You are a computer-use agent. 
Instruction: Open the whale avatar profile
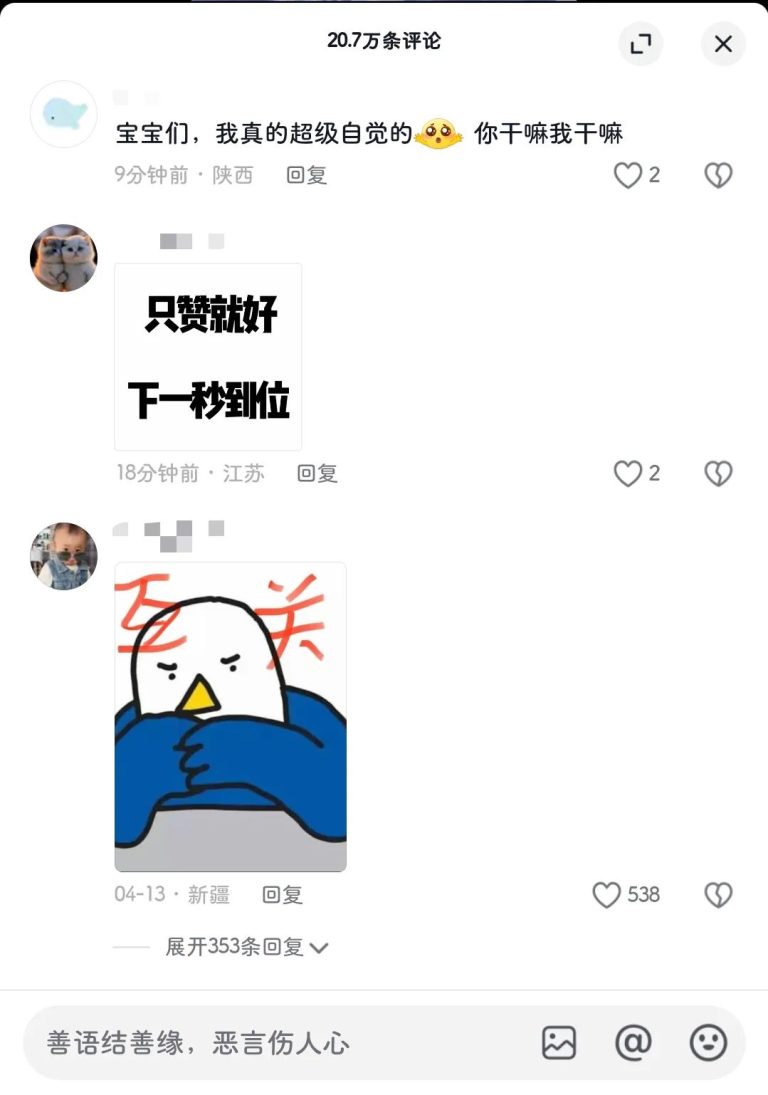64,115
